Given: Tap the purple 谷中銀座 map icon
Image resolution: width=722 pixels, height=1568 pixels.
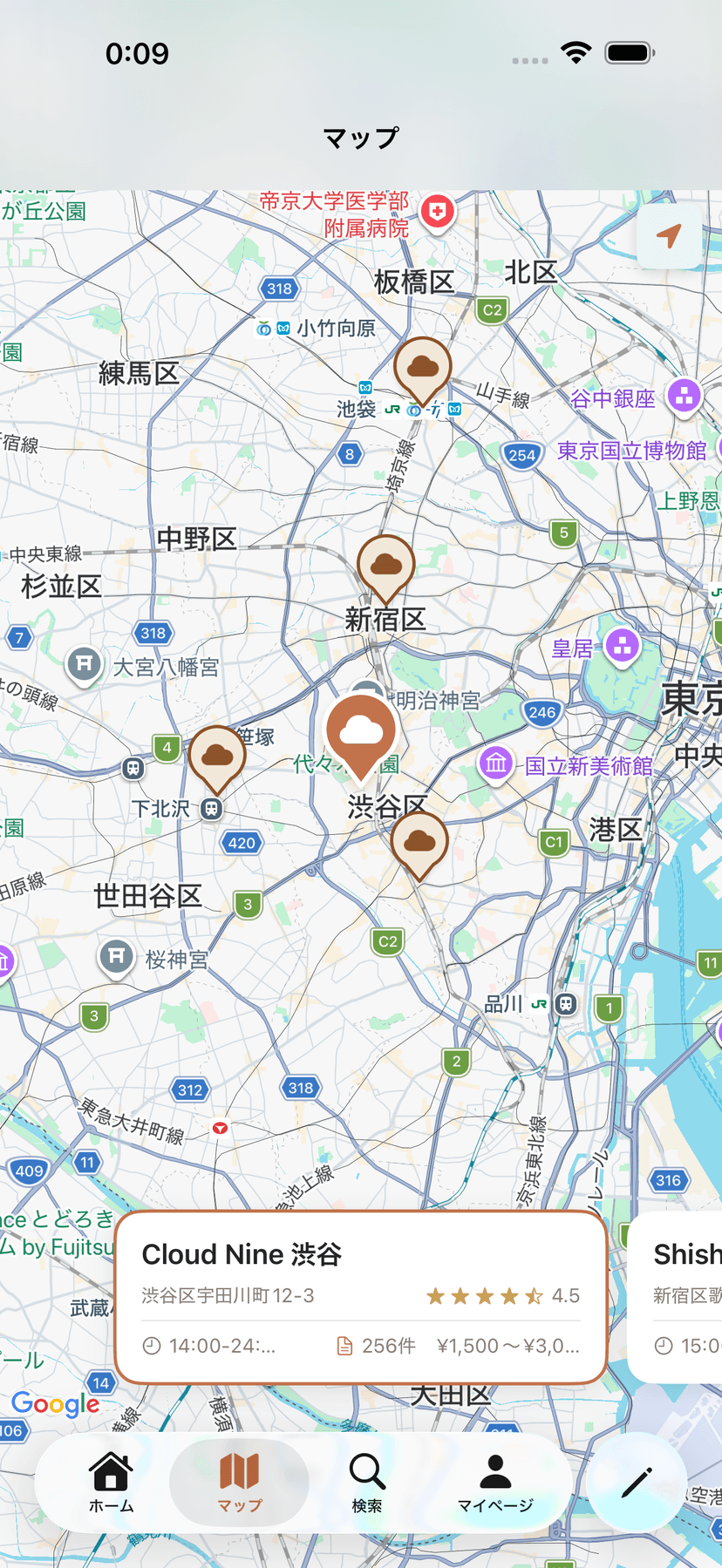Looking at the screenshot, I should pyautogui.click(x=685, y=396).
